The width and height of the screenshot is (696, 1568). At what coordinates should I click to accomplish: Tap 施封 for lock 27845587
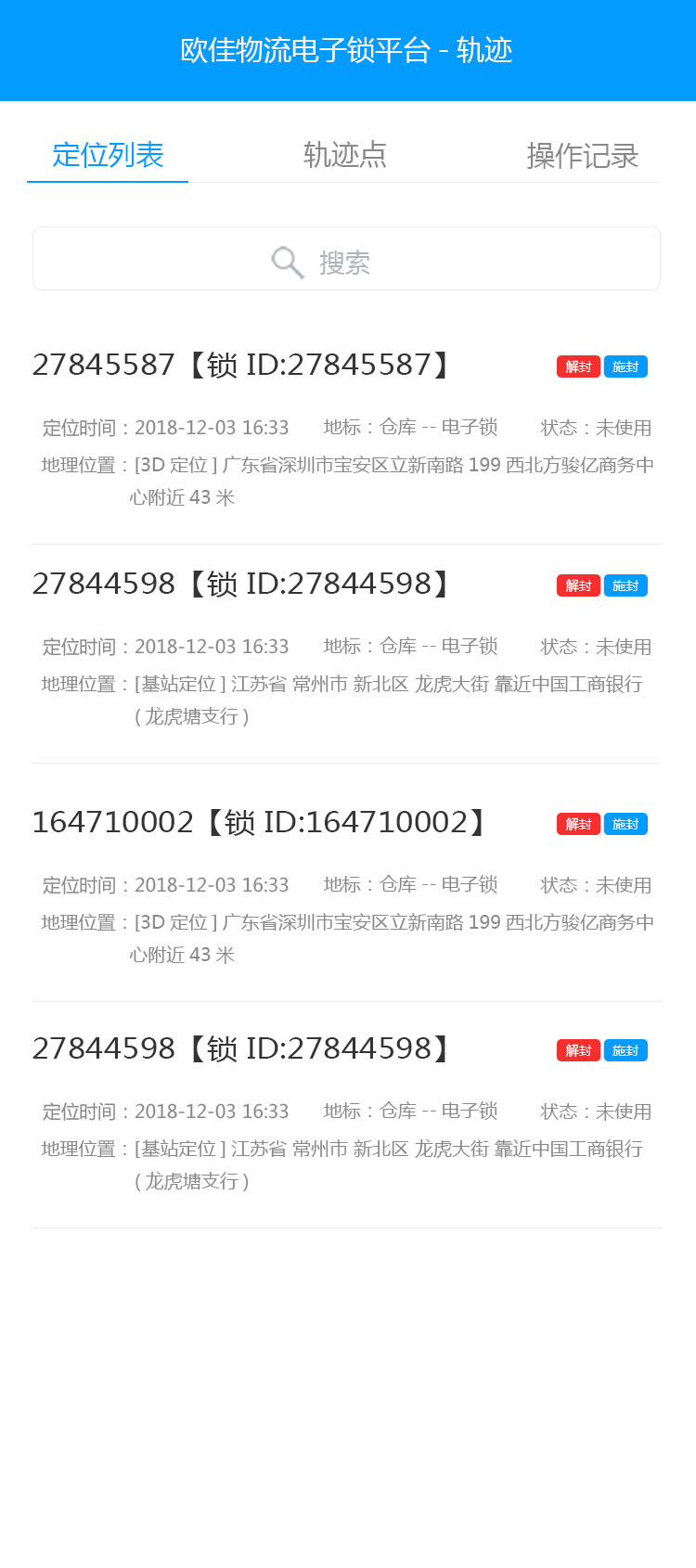(625, 366)
